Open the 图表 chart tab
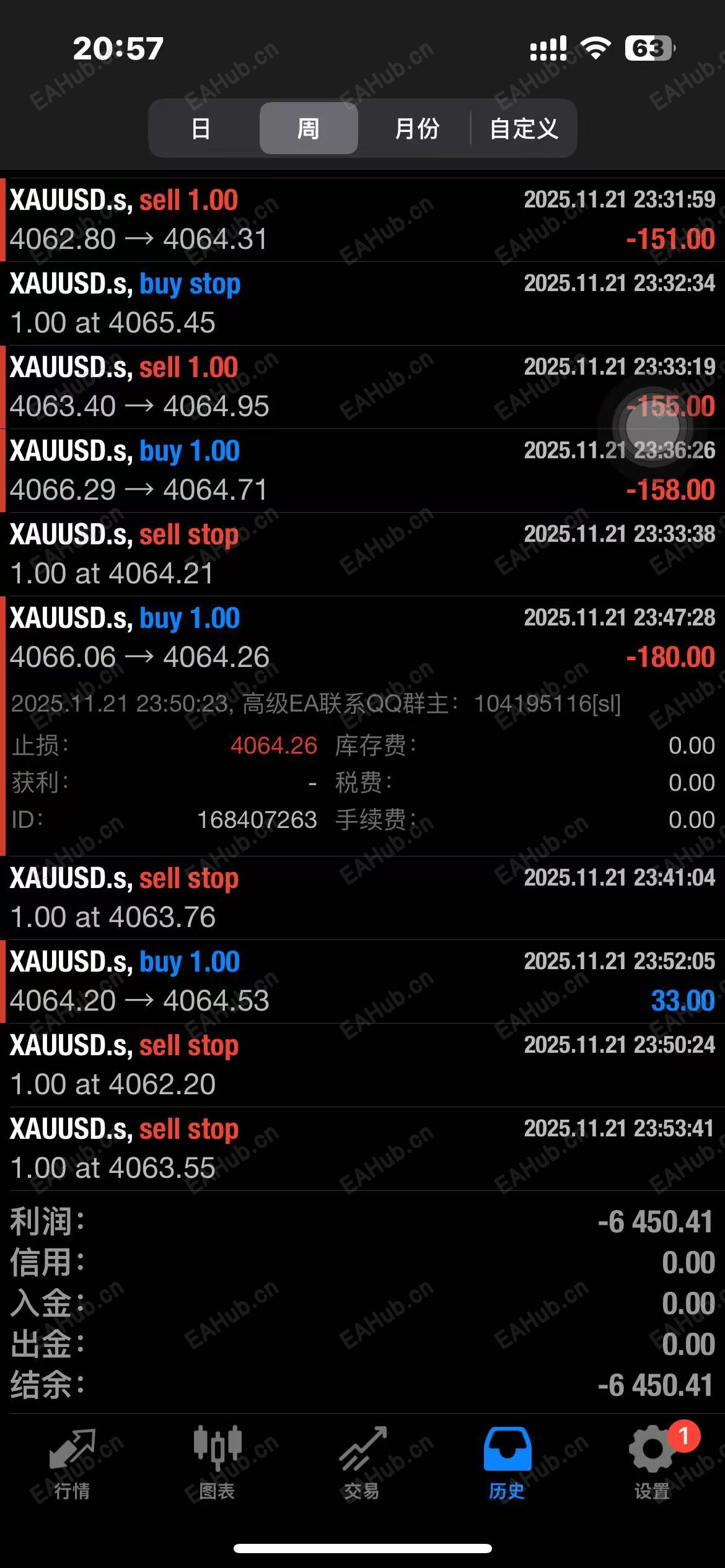Viewport: 725px width, 1568px height. pos(217,1463)
